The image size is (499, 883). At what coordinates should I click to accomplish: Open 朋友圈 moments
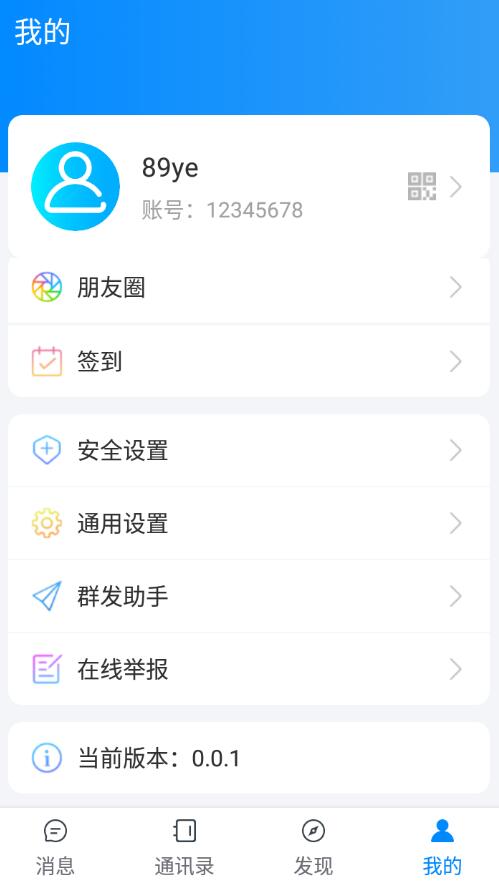pos(249,287)
